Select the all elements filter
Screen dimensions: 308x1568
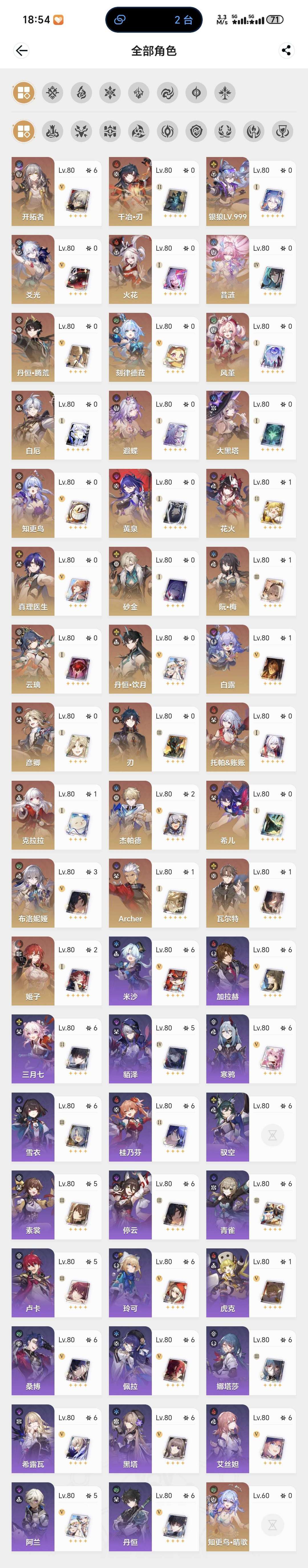pos(24,93)
